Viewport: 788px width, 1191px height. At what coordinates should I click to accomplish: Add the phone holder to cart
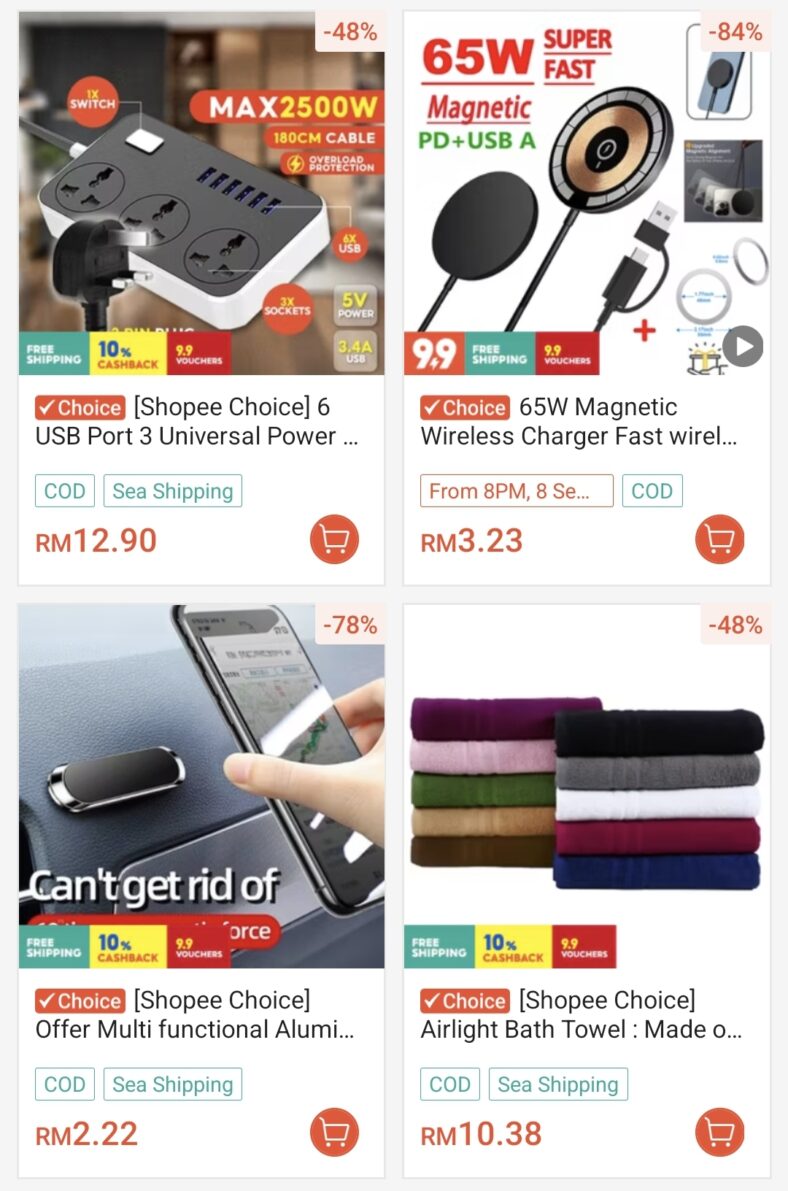click(x=333, y=1131)
